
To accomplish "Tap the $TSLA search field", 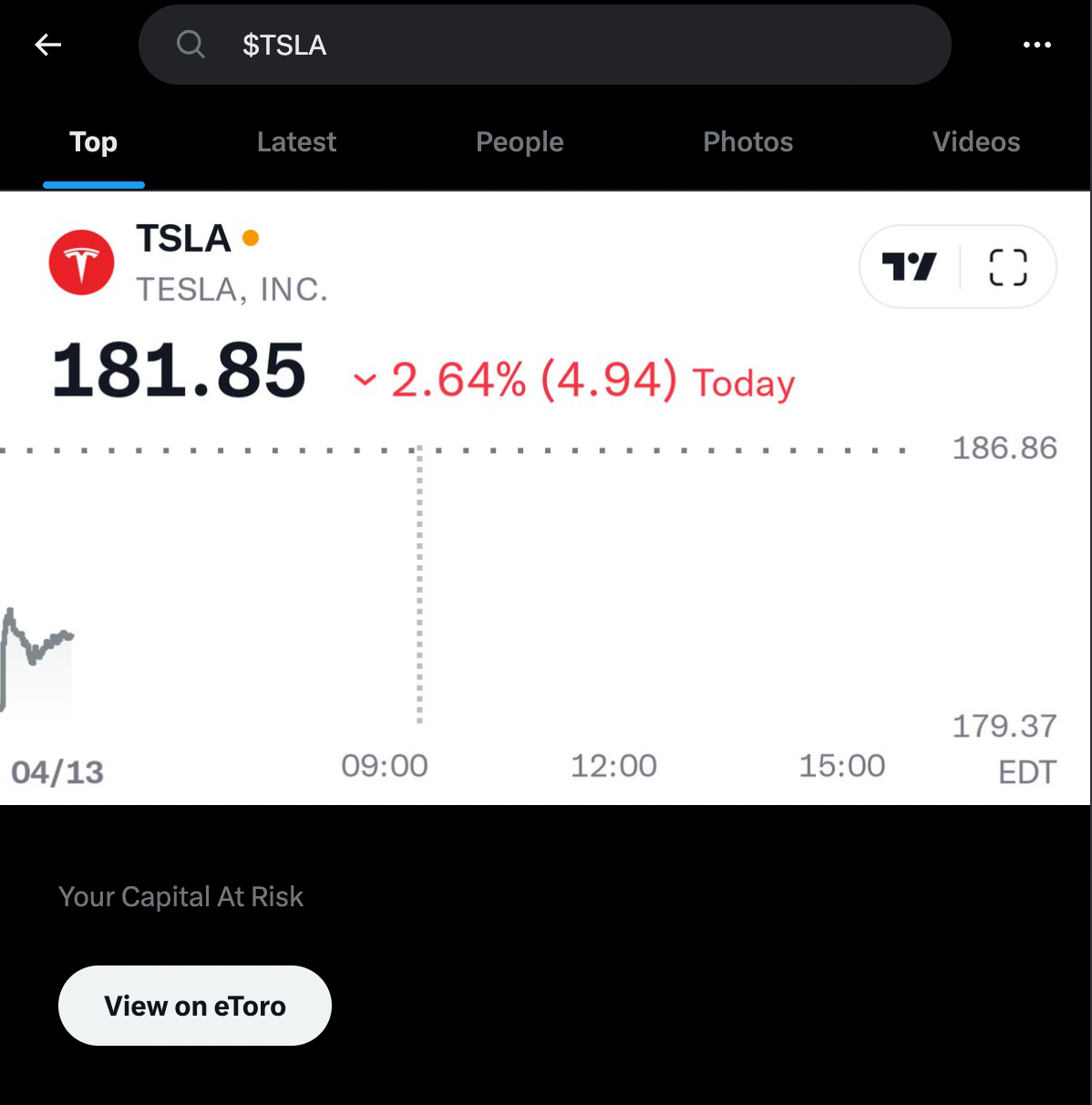I will [x=545, y=45].
